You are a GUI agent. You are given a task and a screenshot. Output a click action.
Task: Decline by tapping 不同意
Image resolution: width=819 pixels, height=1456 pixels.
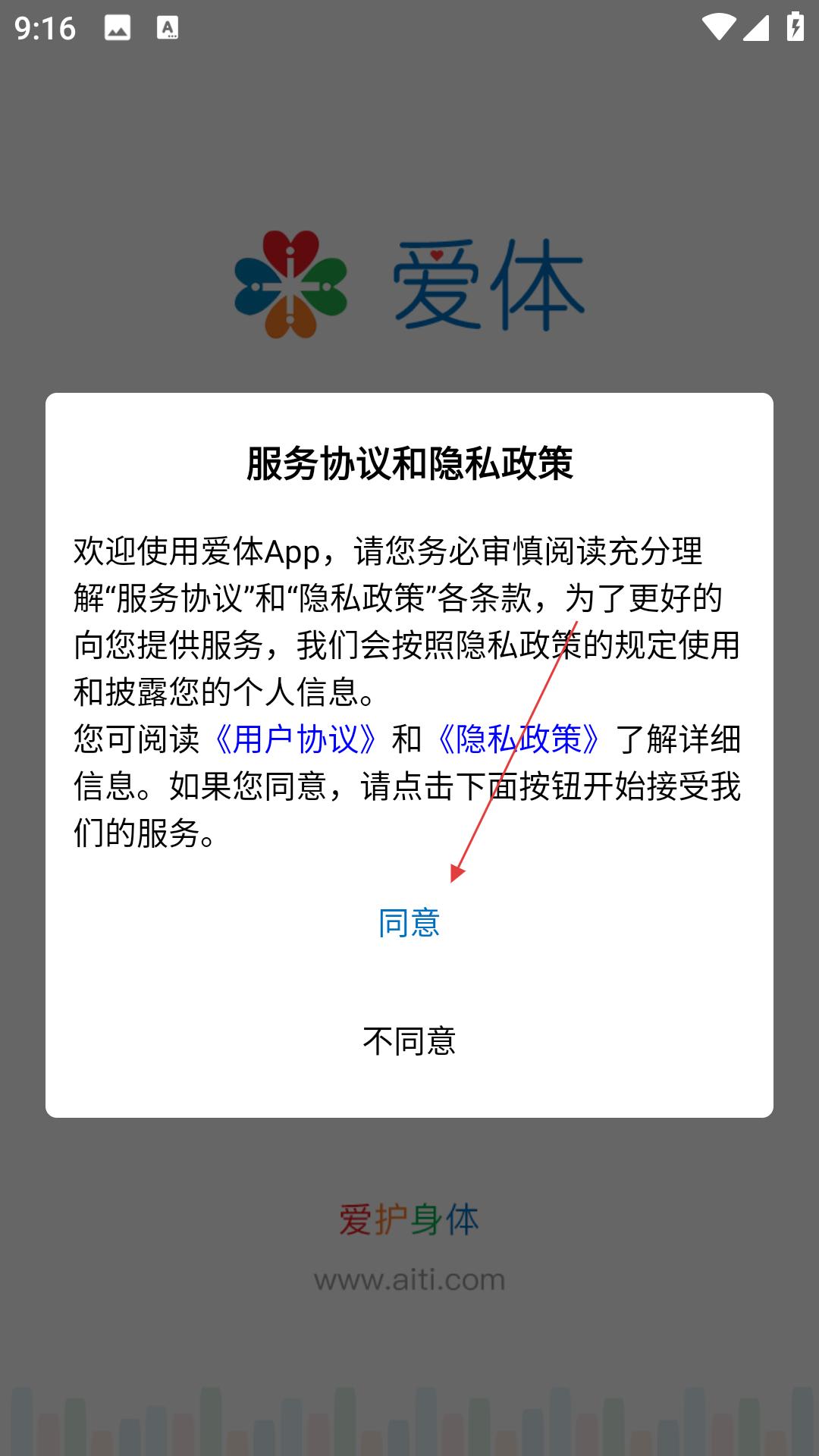coord(409,1041)
